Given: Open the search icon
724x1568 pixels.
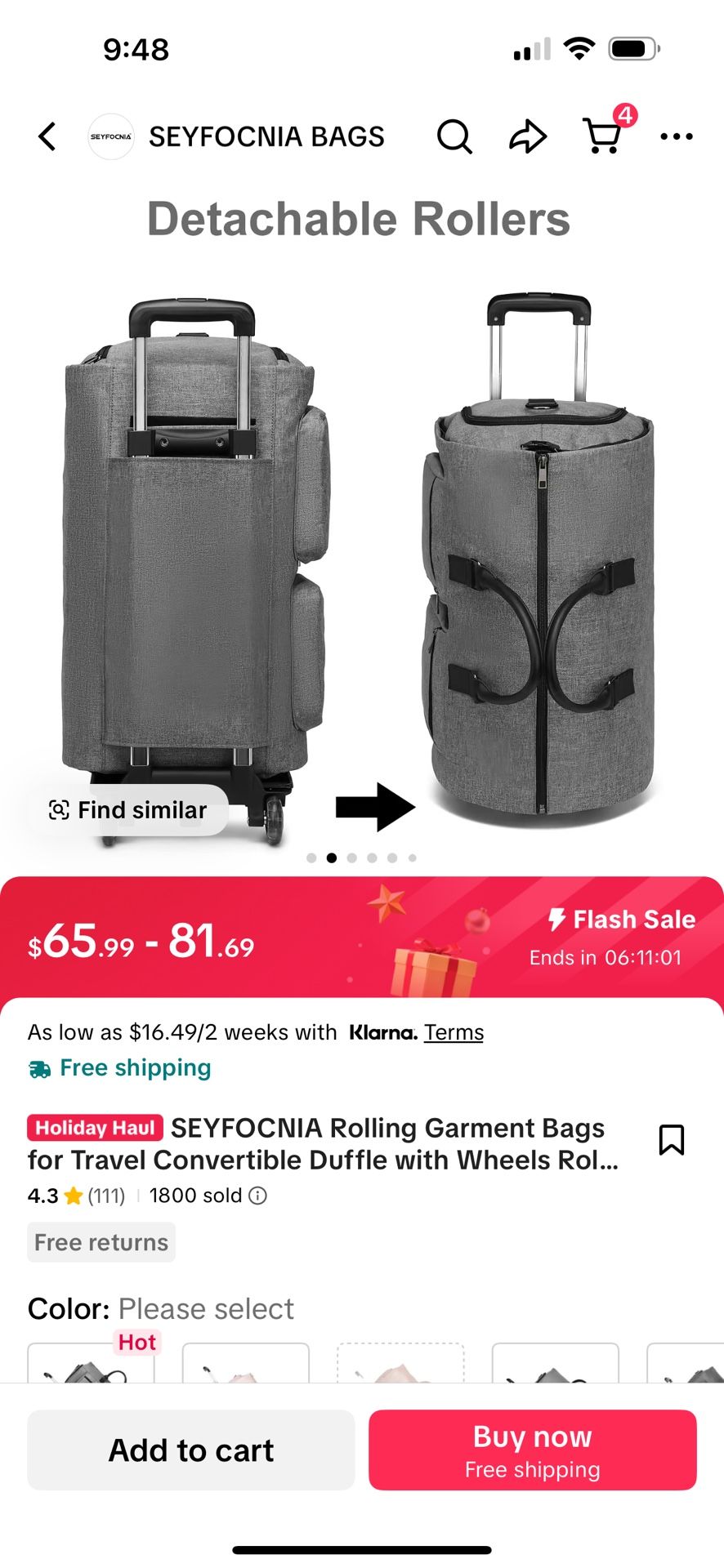Looking at the screenshot, I should pos(454,136).
